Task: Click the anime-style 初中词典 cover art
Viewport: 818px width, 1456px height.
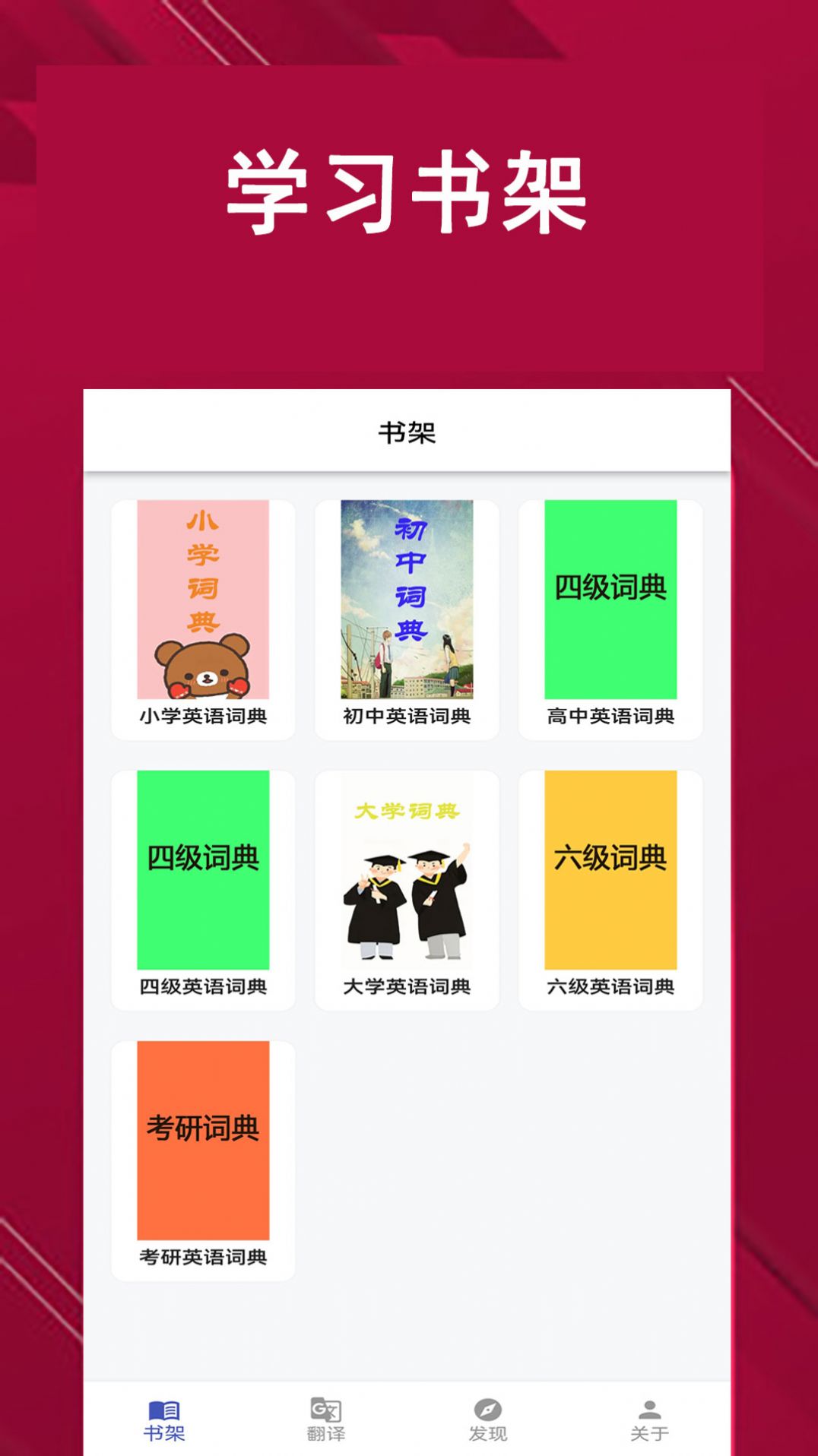Action: (407, 600)
